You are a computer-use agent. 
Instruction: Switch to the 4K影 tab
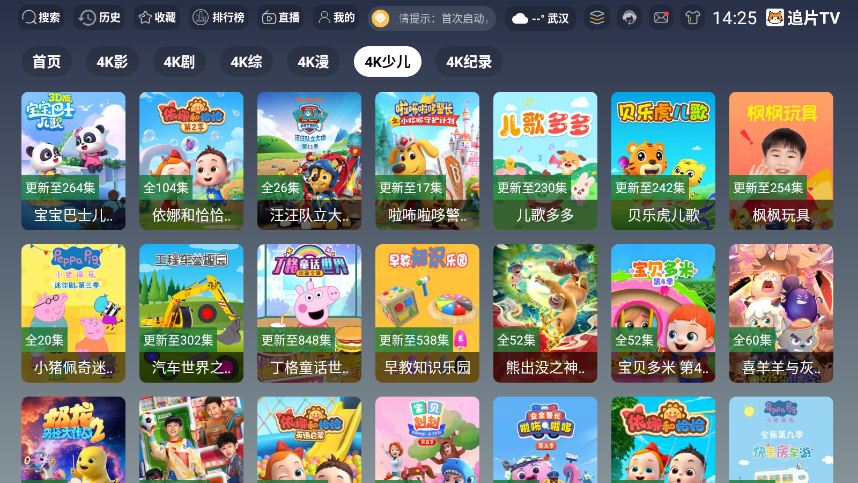(112, 62)
